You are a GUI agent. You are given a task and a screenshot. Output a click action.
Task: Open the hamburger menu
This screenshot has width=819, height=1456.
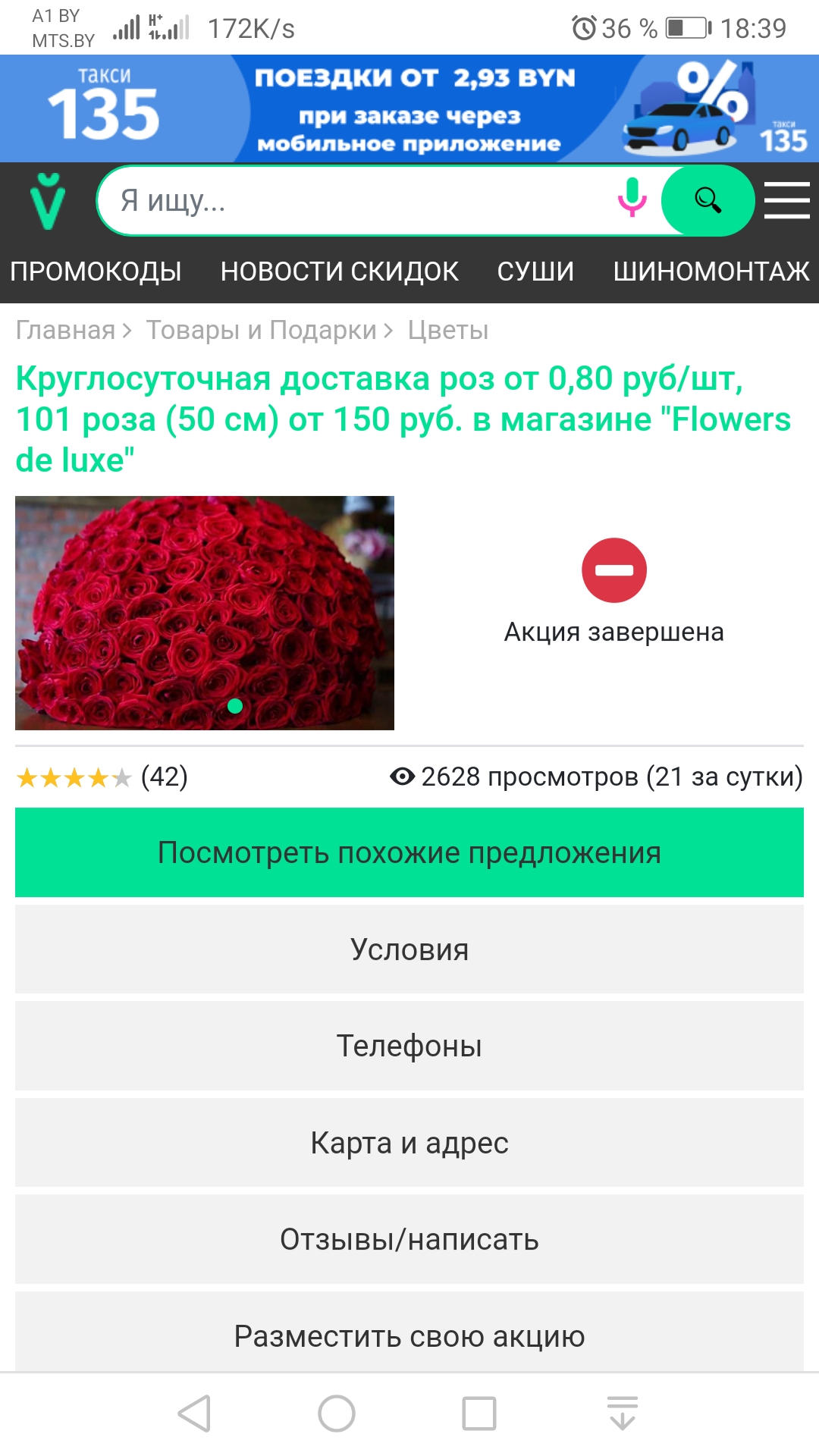click(786, 200)
